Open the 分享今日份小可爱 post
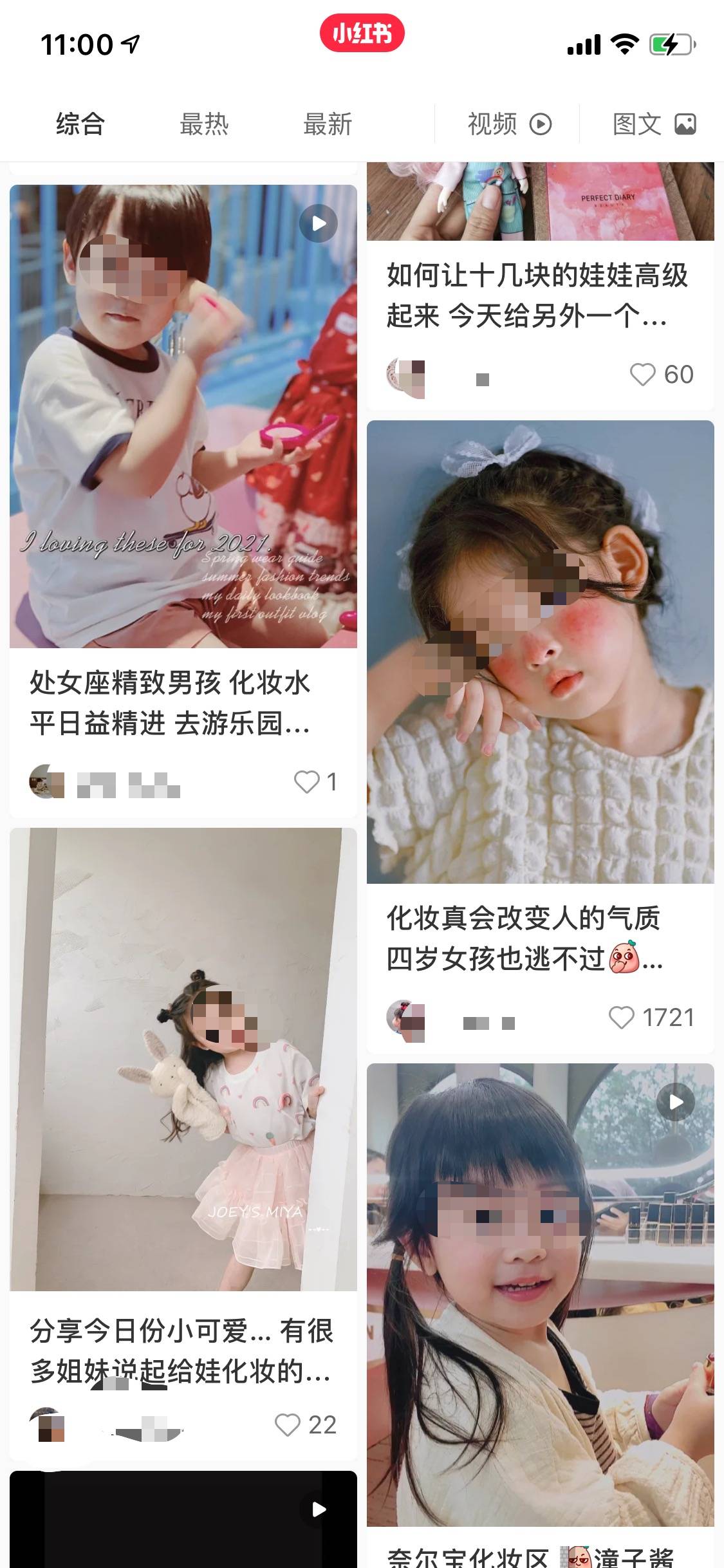Viewport: 724px width, 1568px height. [183, 1059]
